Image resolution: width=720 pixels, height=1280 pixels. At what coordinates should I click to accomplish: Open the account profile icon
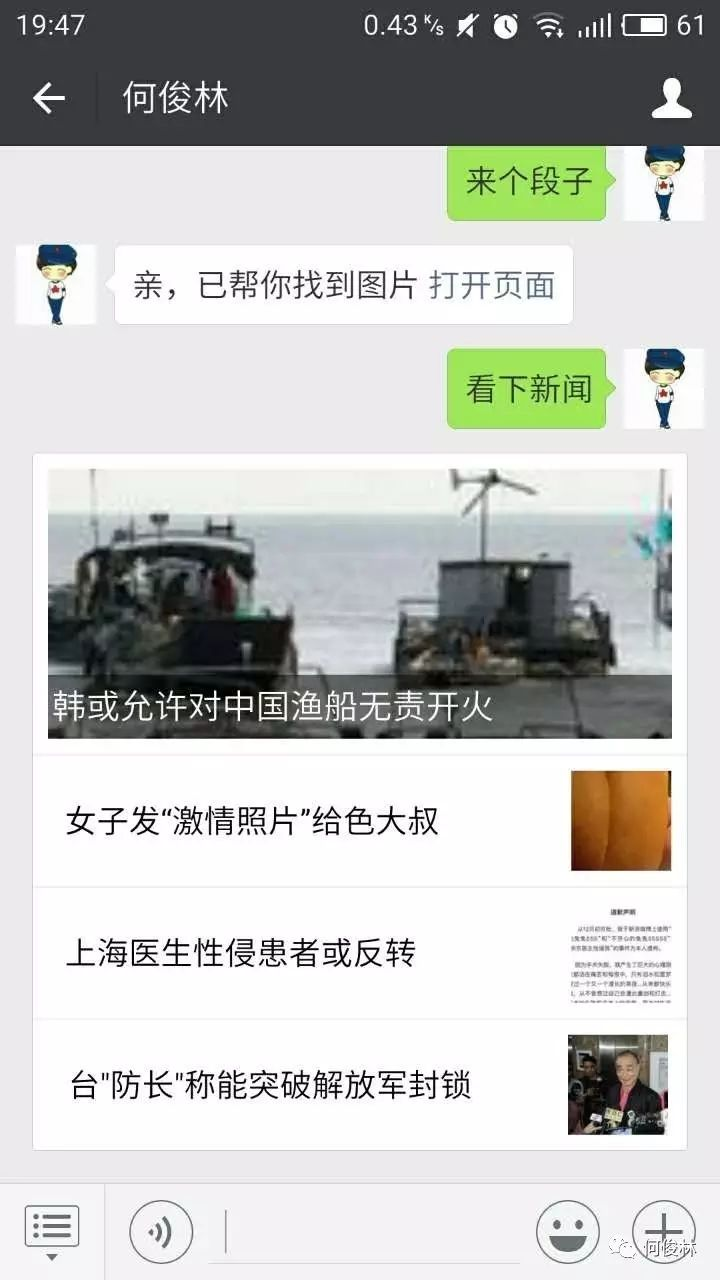[x=671, y=98]
